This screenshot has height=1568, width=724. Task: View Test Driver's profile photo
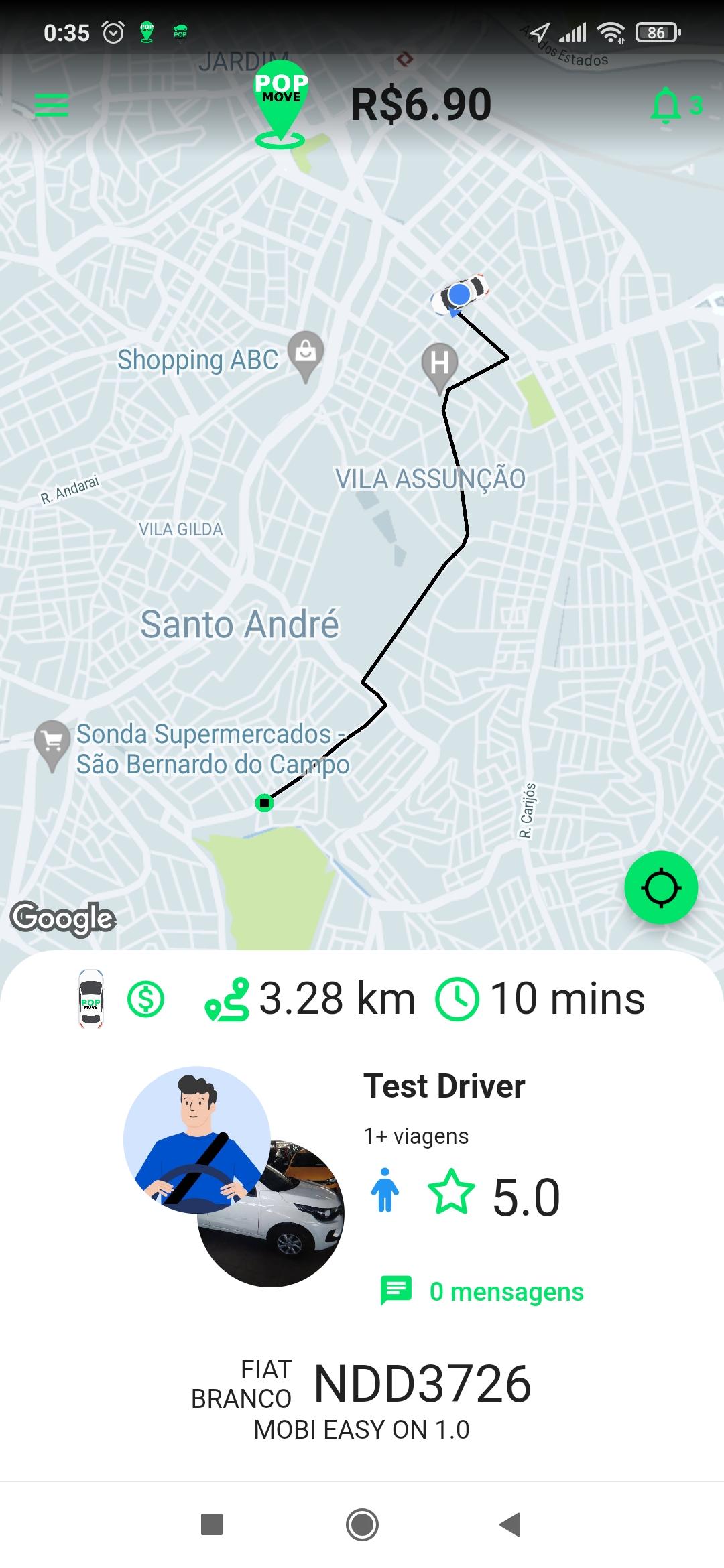[x=196, y=1139]
